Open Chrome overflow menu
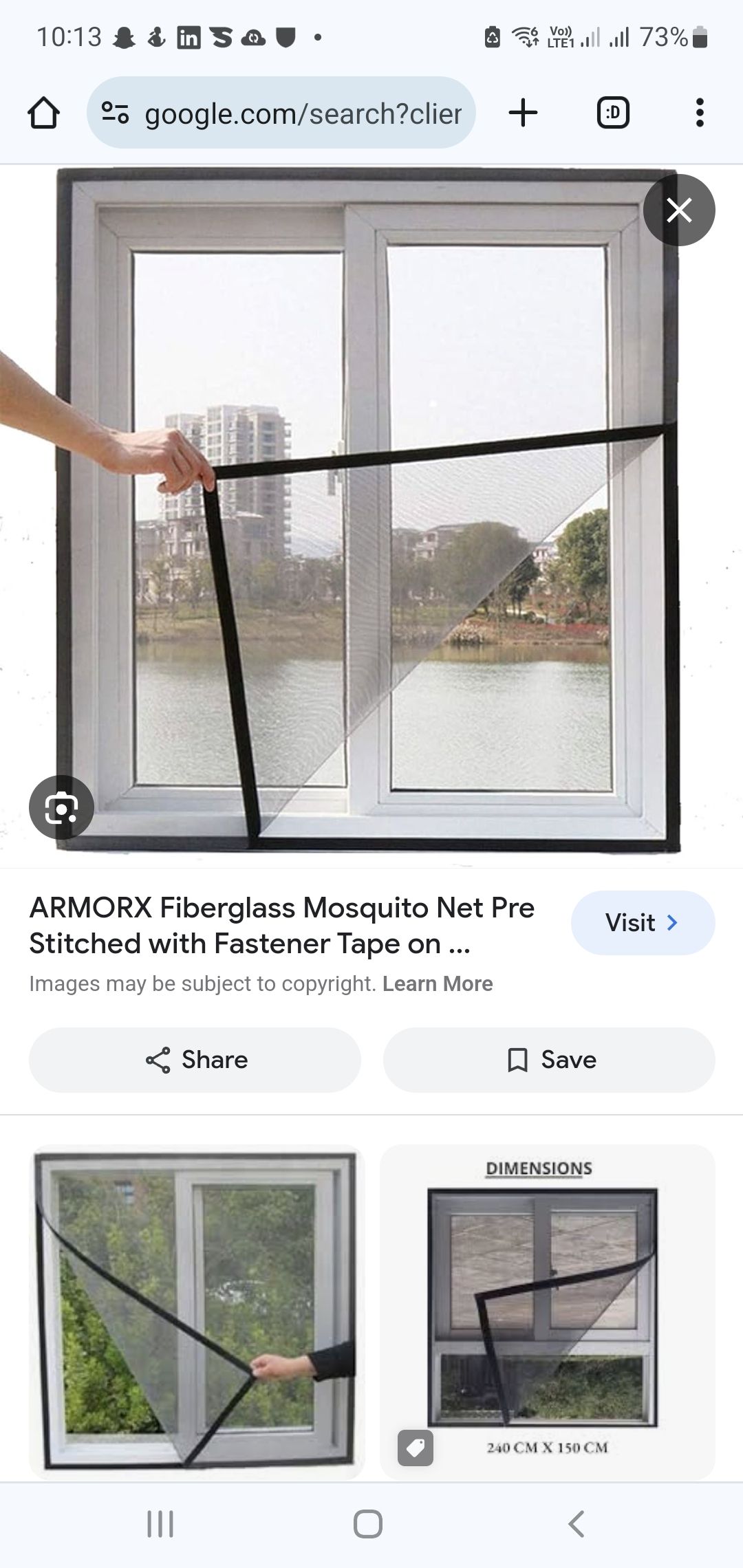This screenshot has width=743, height=1568. [700, 113]
